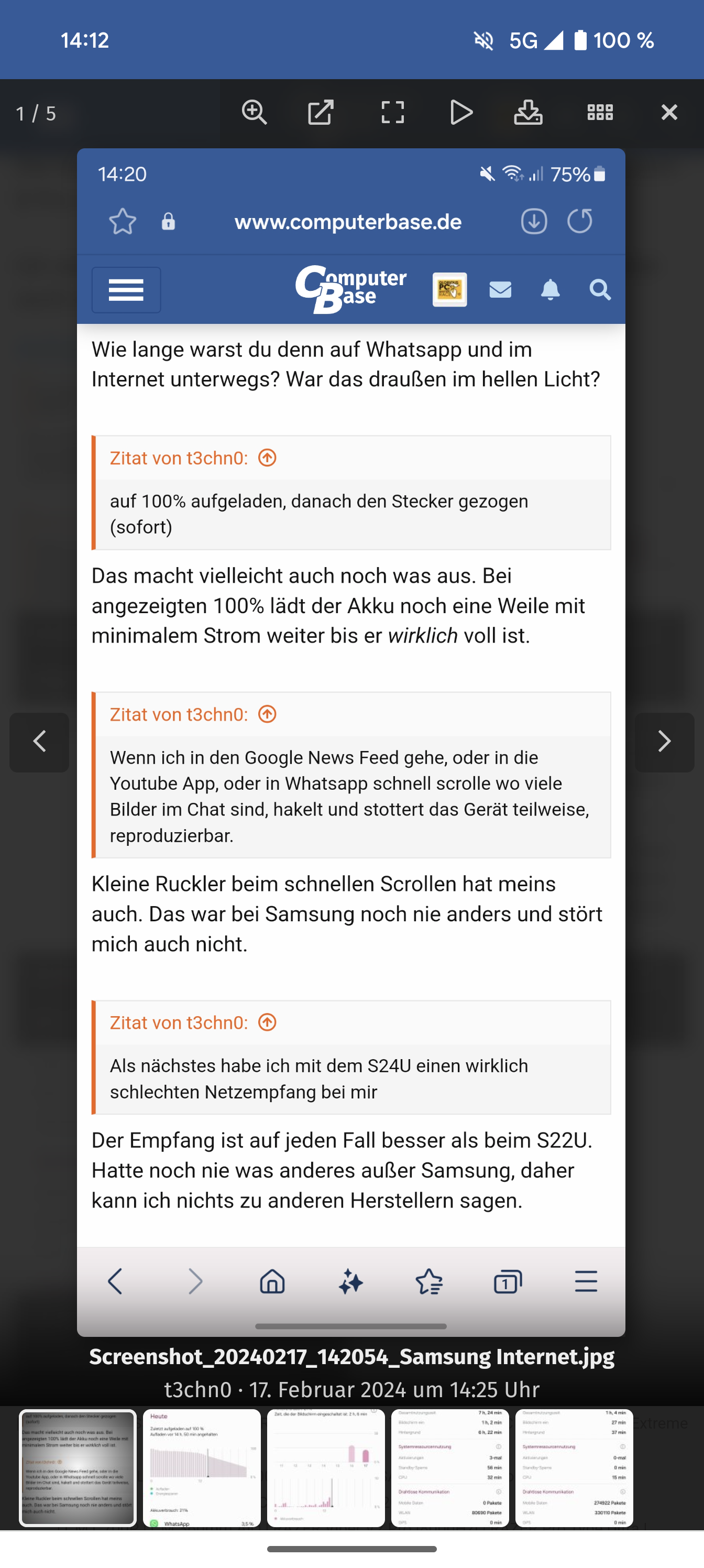This screenshot has width=704, height=1568.
Task: Close the image viewer
Action: 669,113
